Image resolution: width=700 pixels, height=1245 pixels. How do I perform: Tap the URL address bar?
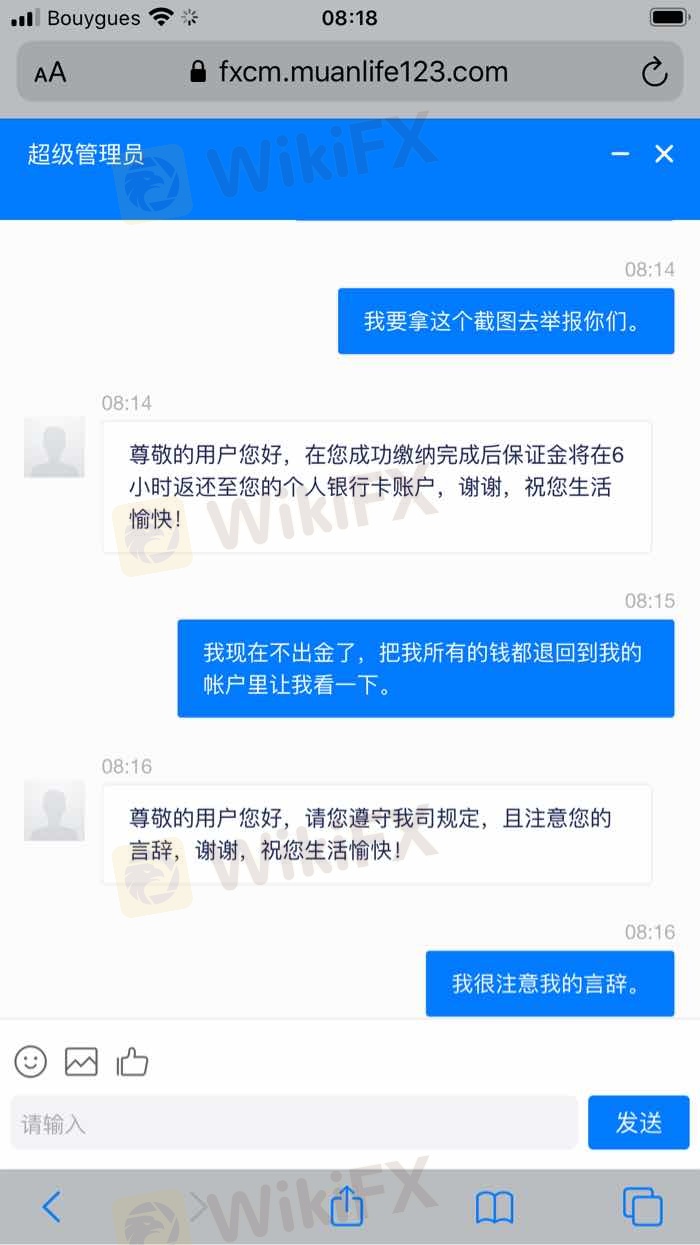(x=348, y=72)
